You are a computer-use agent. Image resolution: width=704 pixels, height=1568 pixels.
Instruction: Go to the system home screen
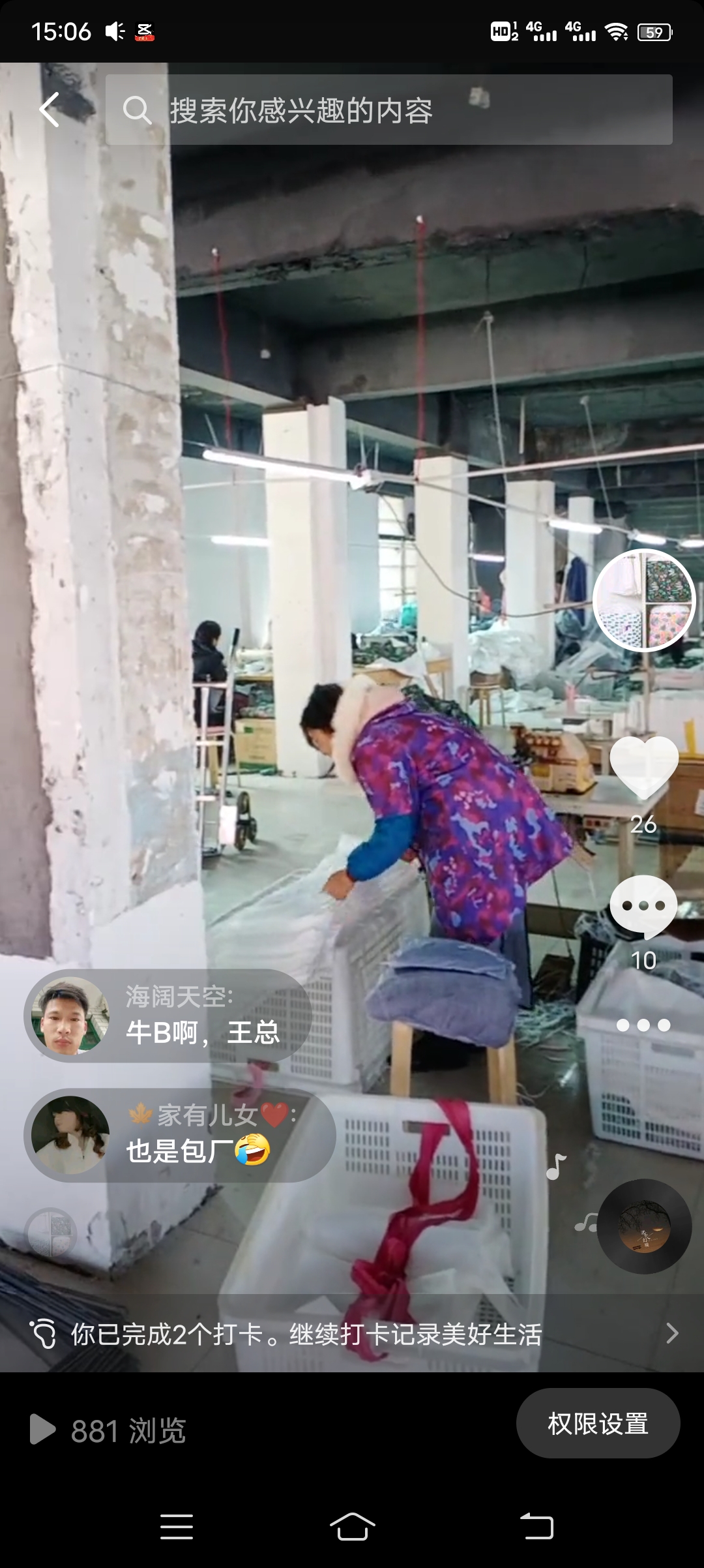[x=352, y=1527]
